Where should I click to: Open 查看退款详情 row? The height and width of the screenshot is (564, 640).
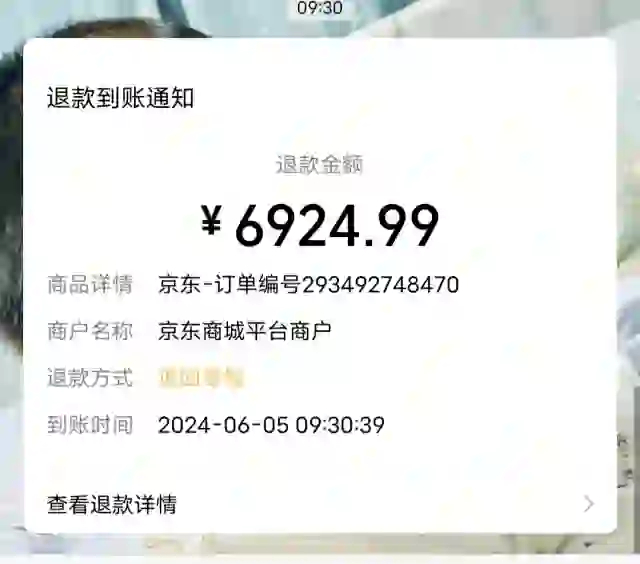tap(318, 504)
